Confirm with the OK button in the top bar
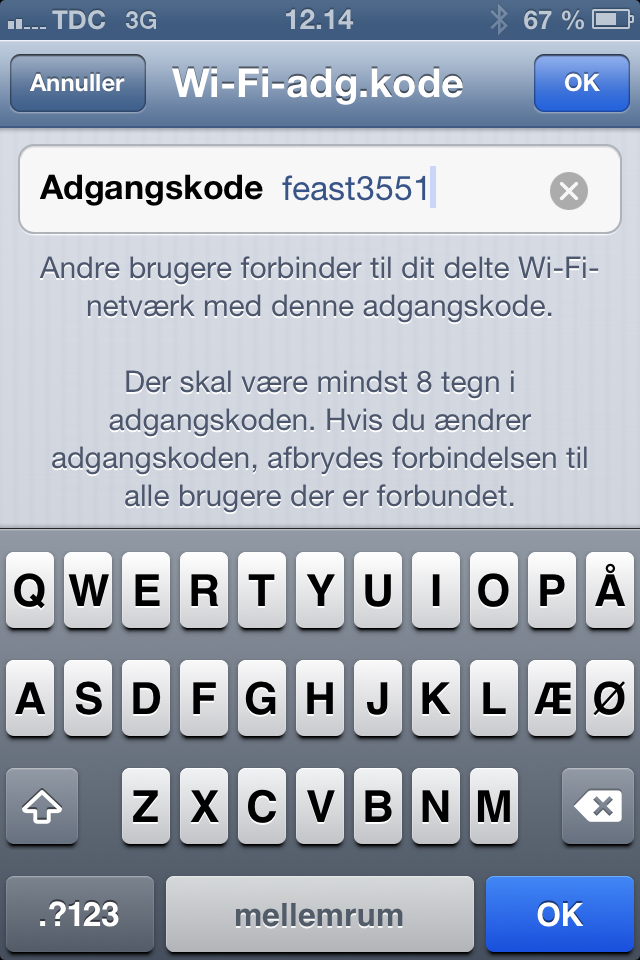Screen dimensions: 640x960 coord(581,83)
